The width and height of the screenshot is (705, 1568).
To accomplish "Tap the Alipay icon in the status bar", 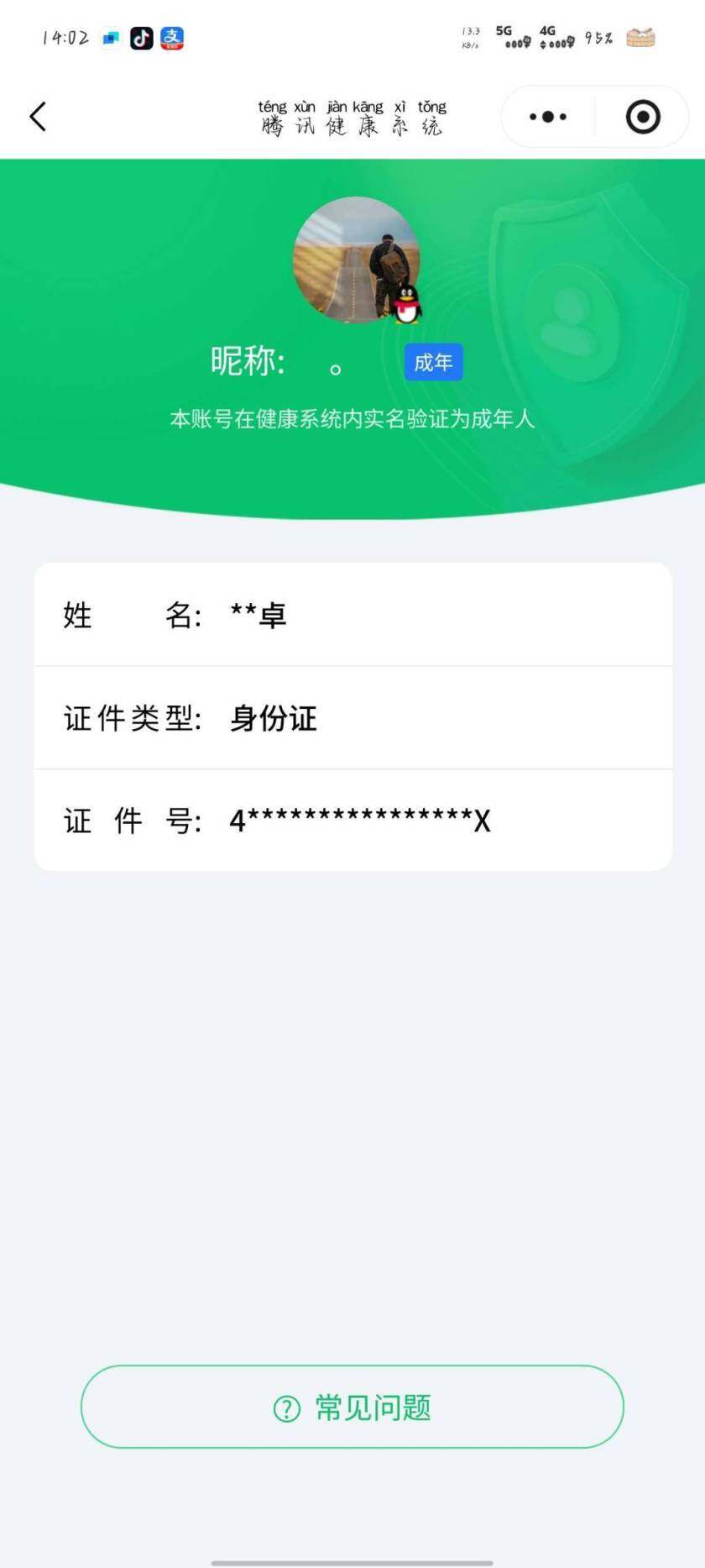I will point(171,37).
